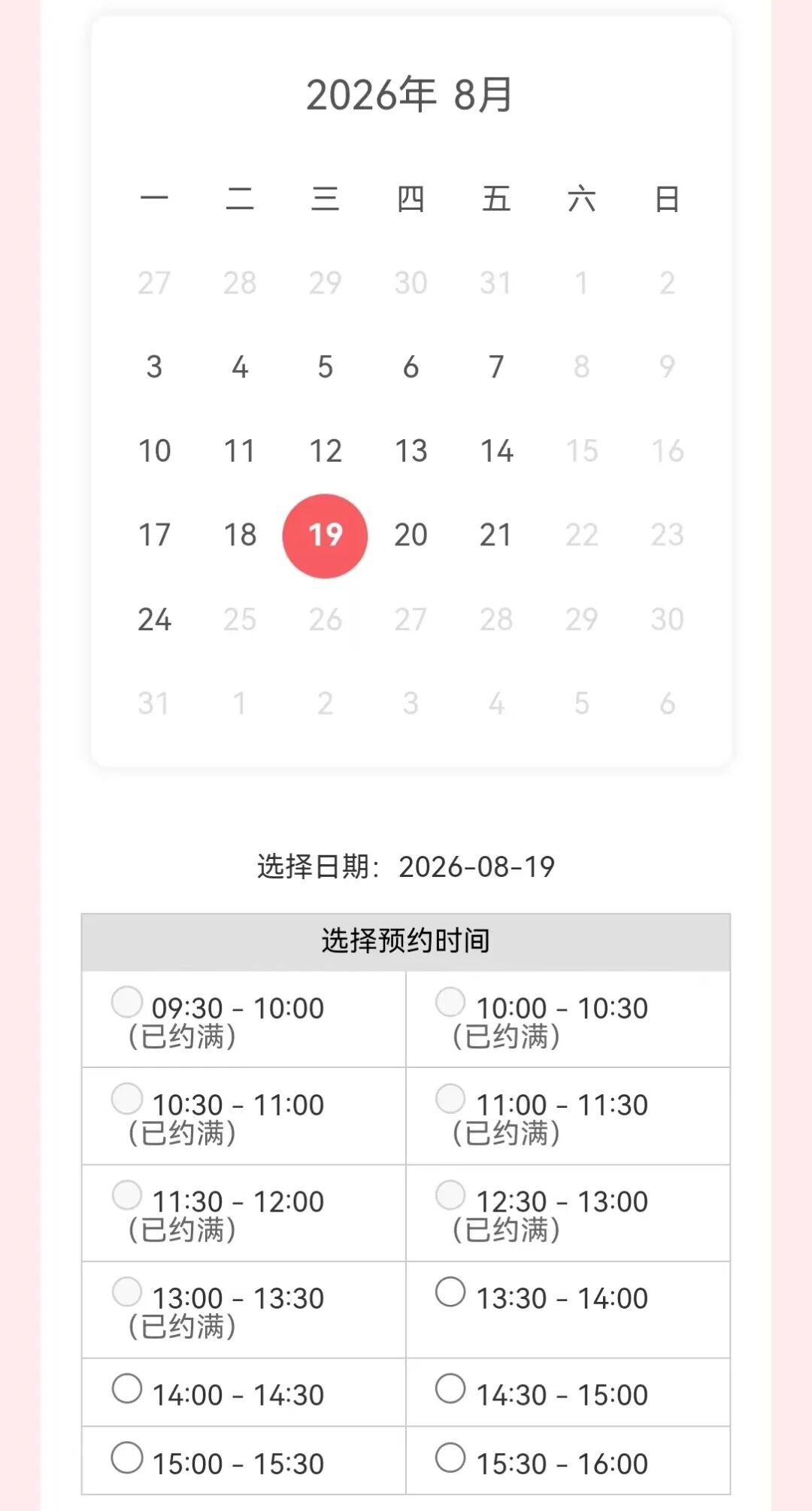Select August 14 on the calendar
812x1511 pixels.
(496, 451)
